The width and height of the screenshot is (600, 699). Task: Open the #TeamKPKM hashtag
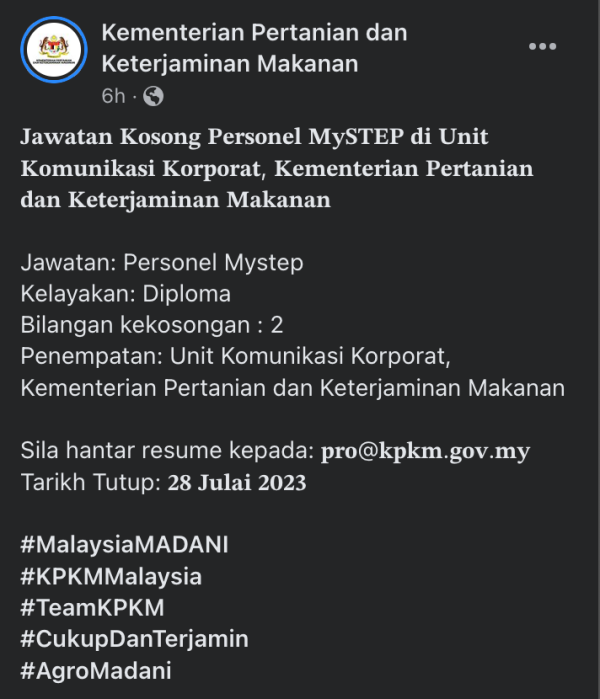tap(92, 607)
